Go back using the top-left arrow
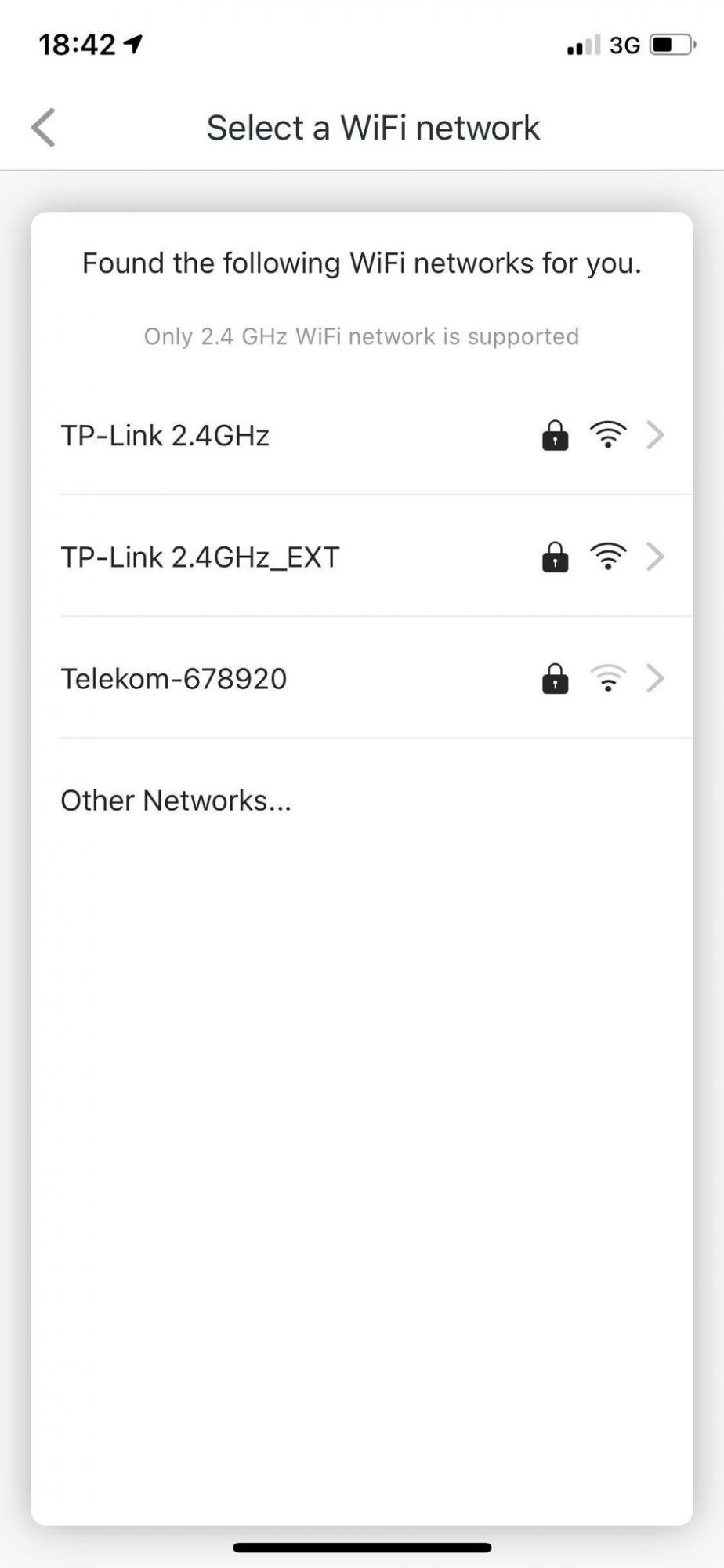This screenshot has width=724, height=1568. point(44,127)
